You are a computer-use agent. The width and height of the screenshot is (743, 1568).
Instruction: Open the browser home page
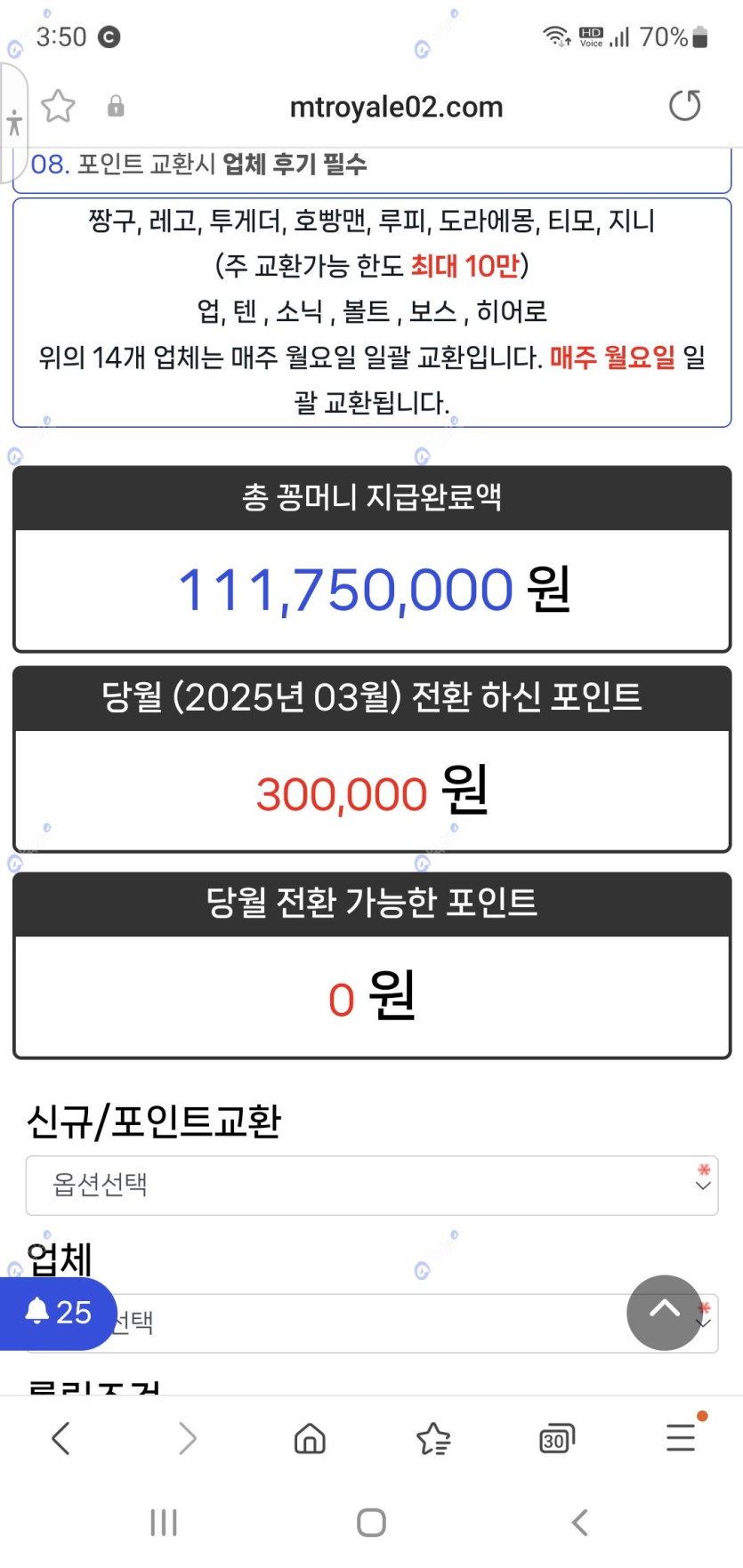pyautogui.click(x=310, y=1438)
